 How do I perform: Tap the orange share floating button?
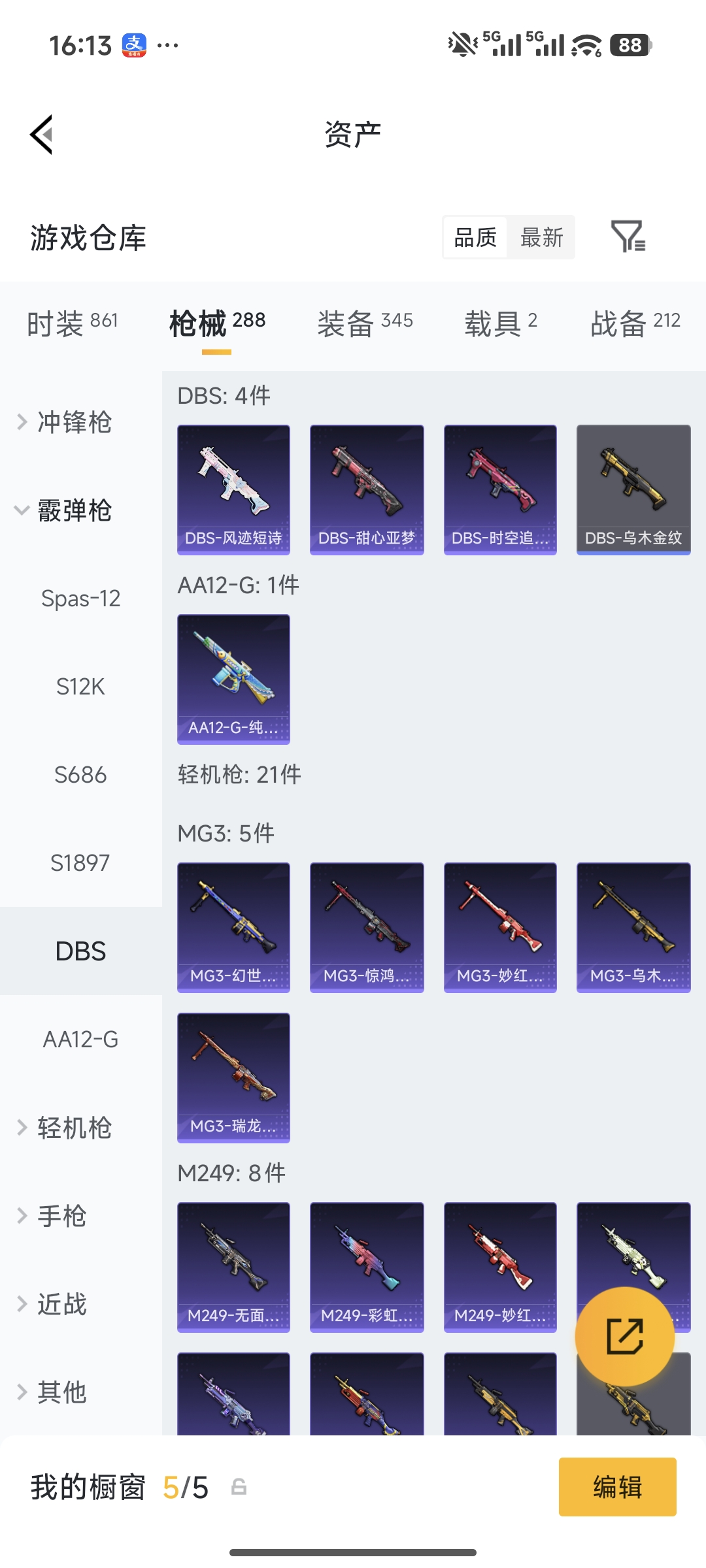[x=624, y=1336]
